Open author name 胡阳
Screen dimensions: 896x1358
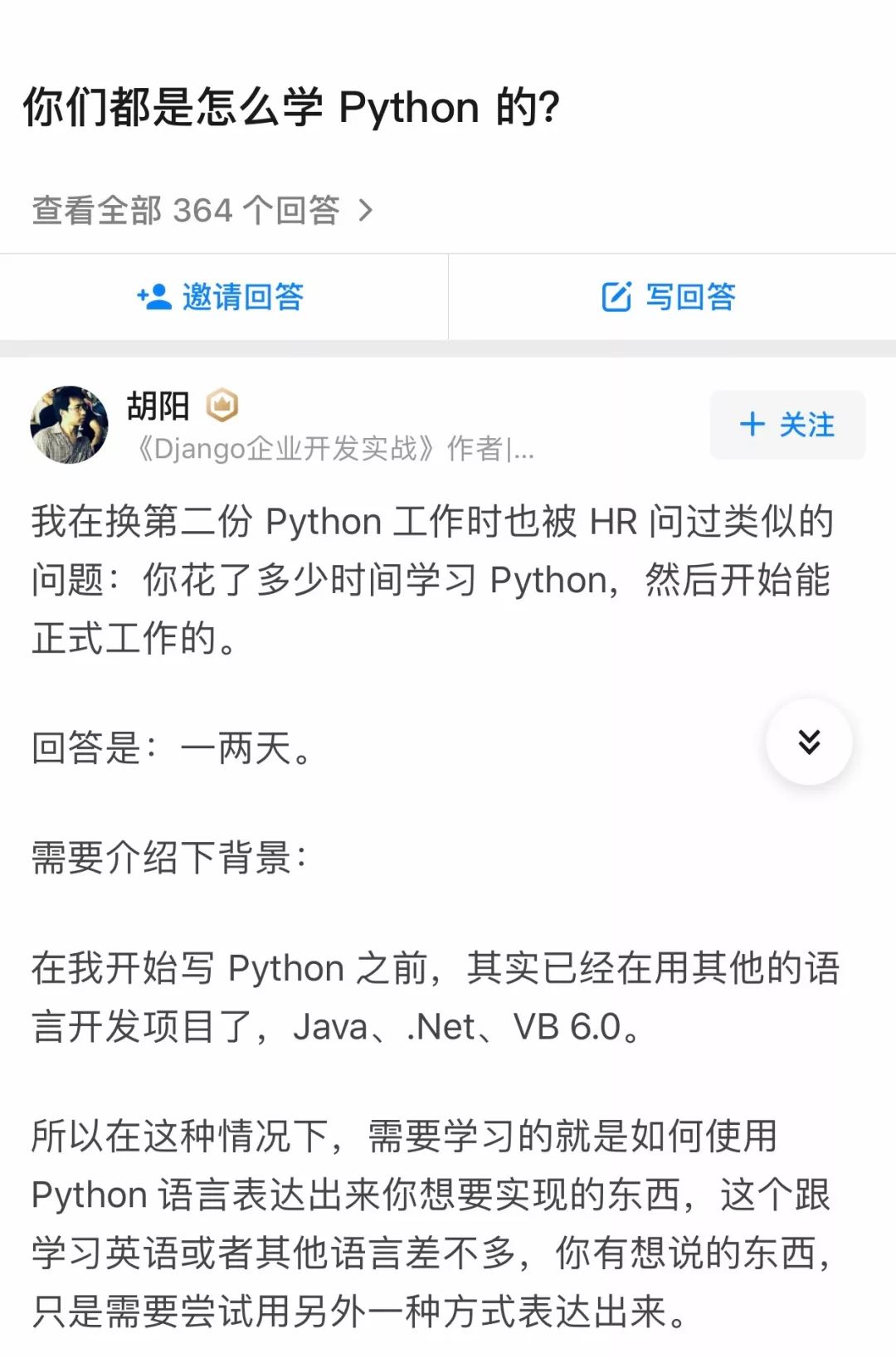(x=158, y=406)
